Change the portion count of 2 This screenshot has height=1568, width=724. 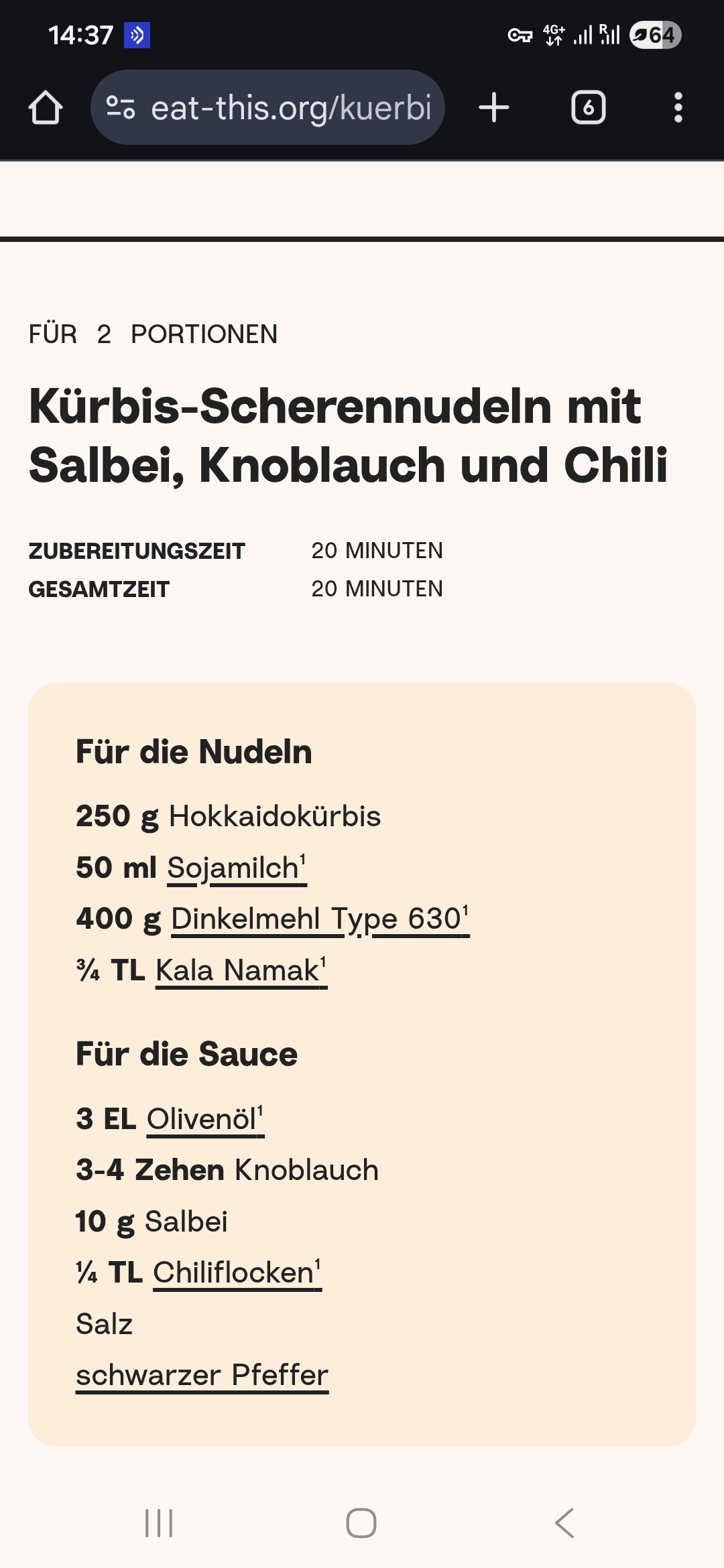click(104, 334)
